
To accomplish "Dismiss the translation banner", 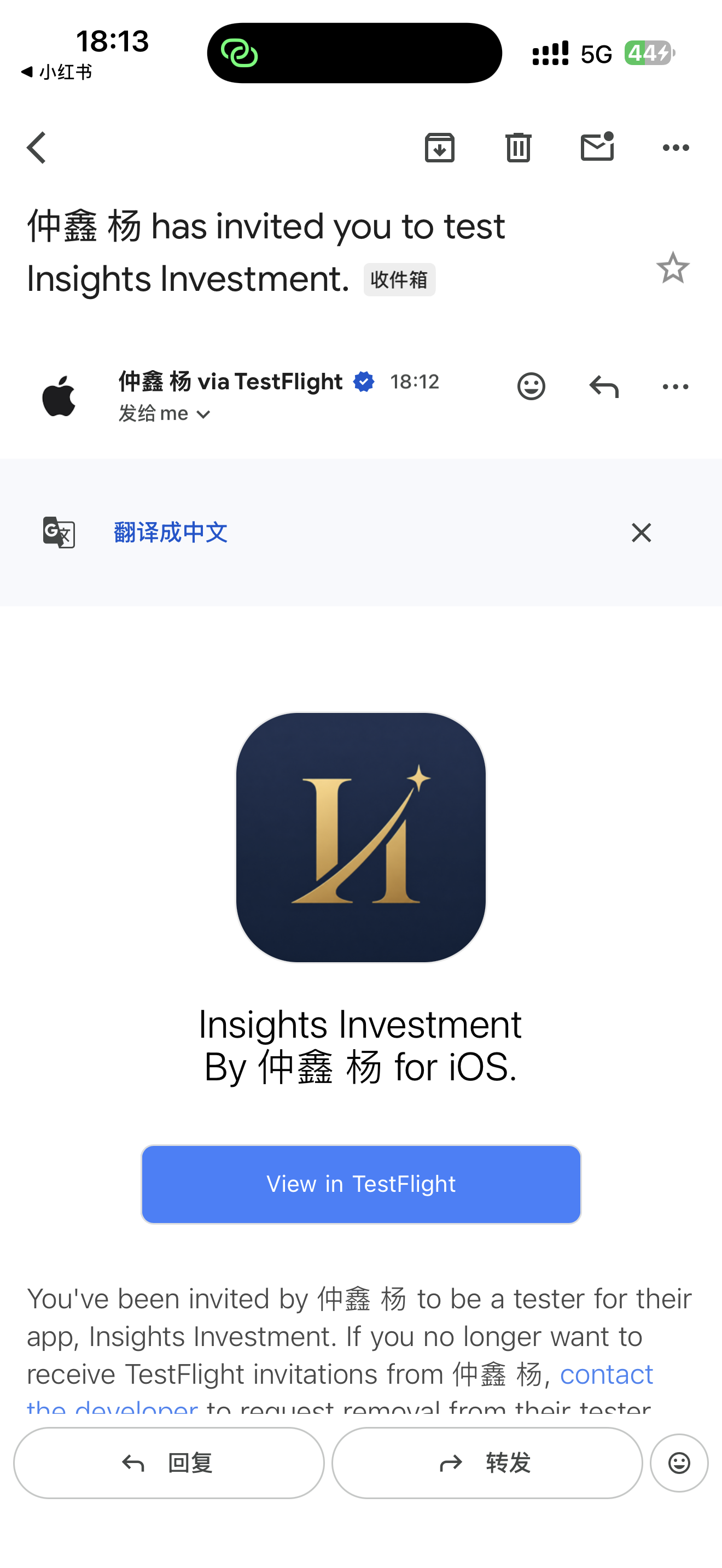I will pos(641,533).
